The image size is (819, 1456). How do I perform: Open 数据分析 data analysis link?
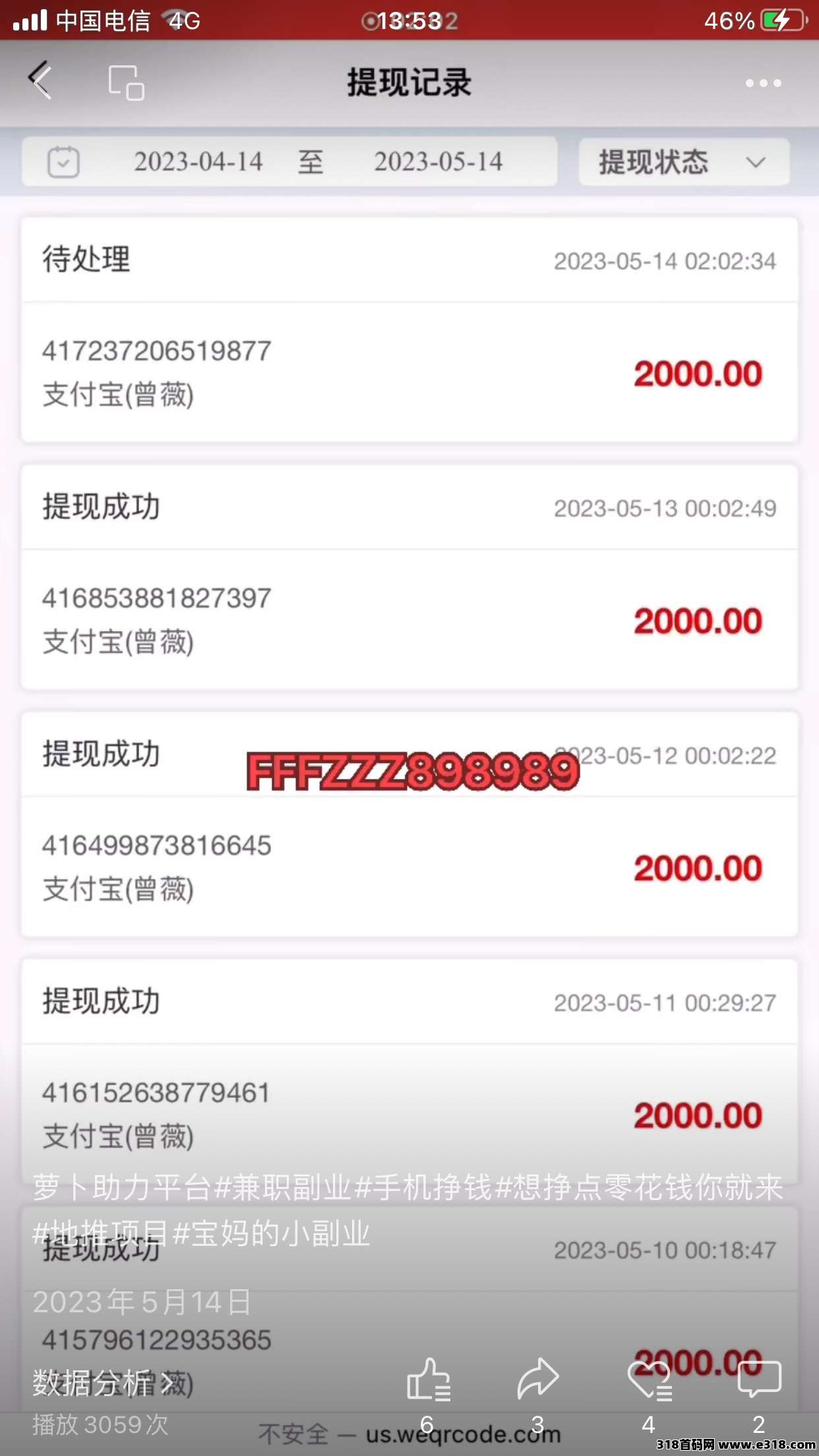[103, 1383]
